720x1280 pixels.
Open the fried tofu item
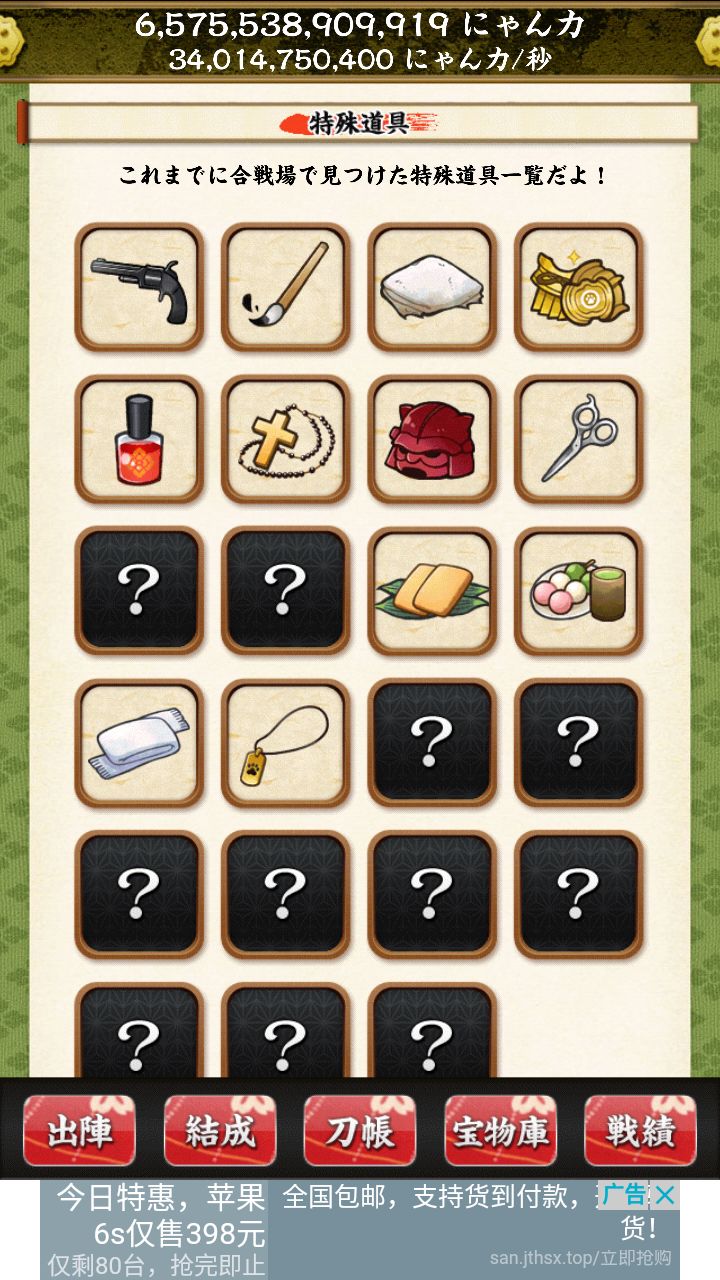pos(432,590)
